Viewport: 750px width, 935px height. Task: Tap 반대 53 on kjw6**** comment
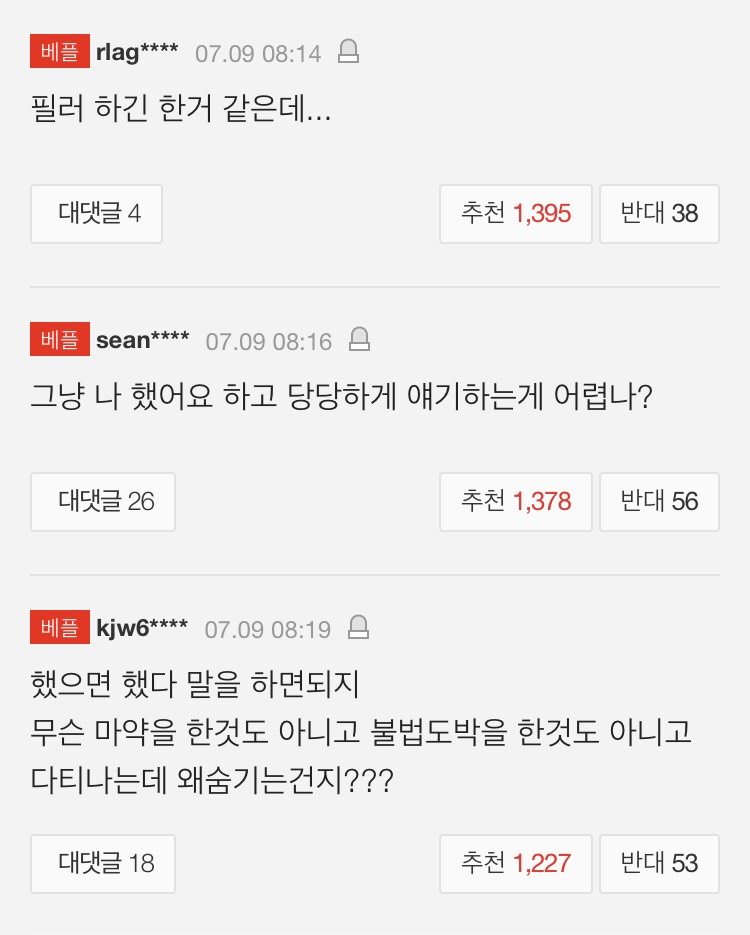[659, 864]
